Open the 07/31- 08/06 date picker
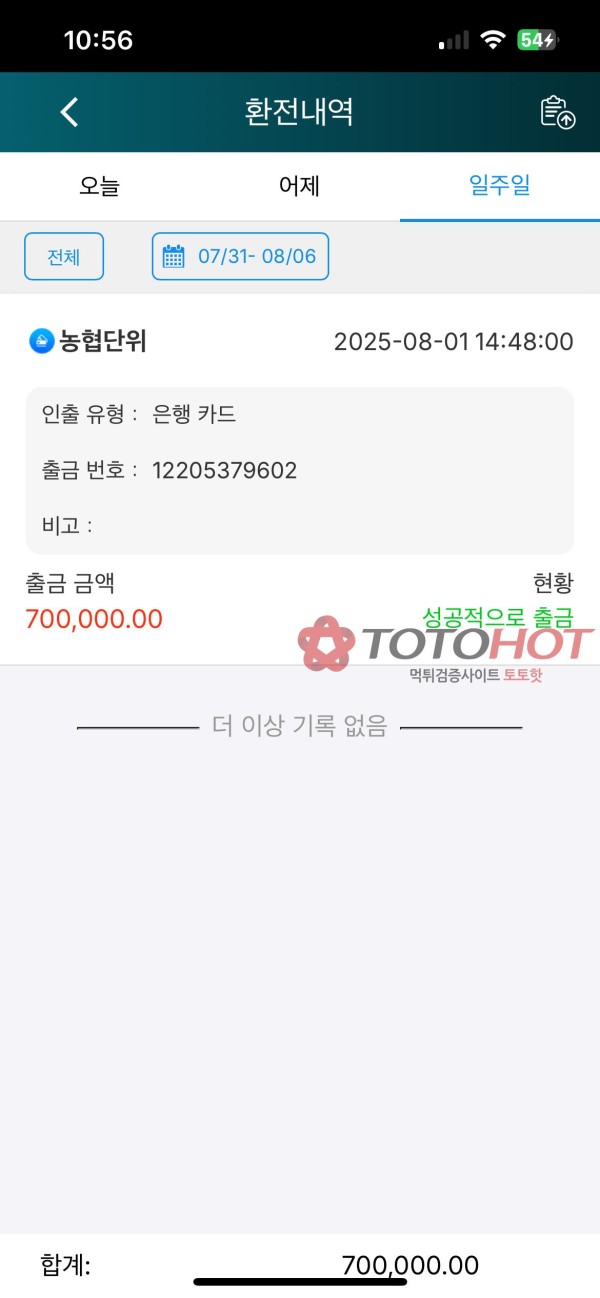 coord(240,257)
